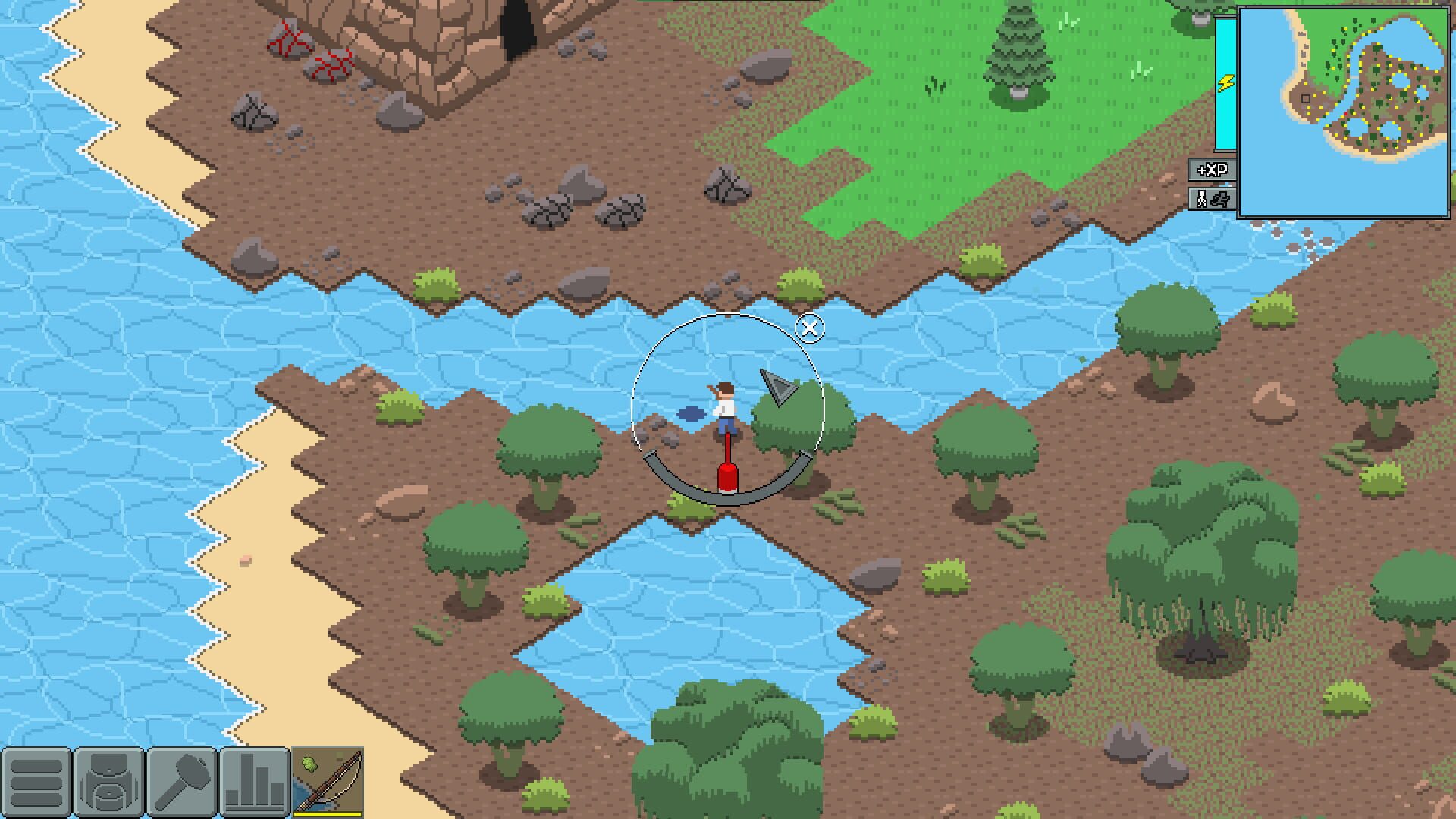
Task: Tap the +XP button
Action: point(1212,170)
